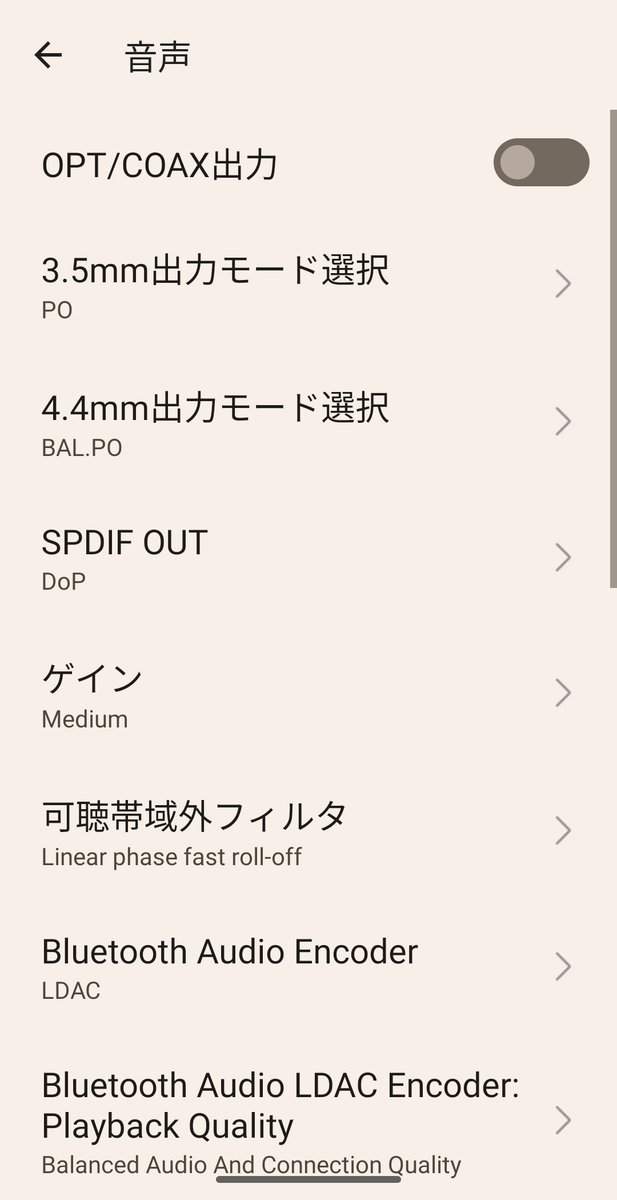Change the ゲイン setting
617x1200 pixels.
(x=300, y=694)
